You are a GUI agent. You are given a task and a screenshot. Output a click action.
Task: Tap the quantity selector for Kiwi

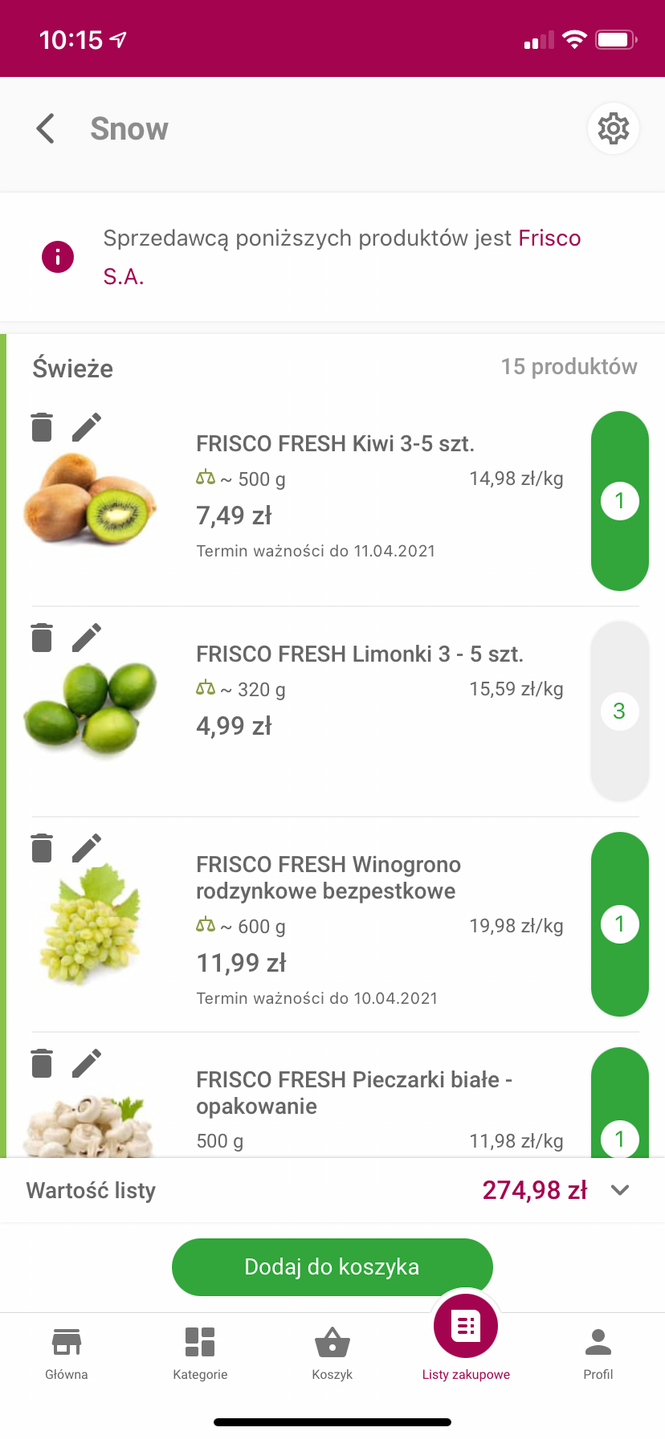click(619, 501)
